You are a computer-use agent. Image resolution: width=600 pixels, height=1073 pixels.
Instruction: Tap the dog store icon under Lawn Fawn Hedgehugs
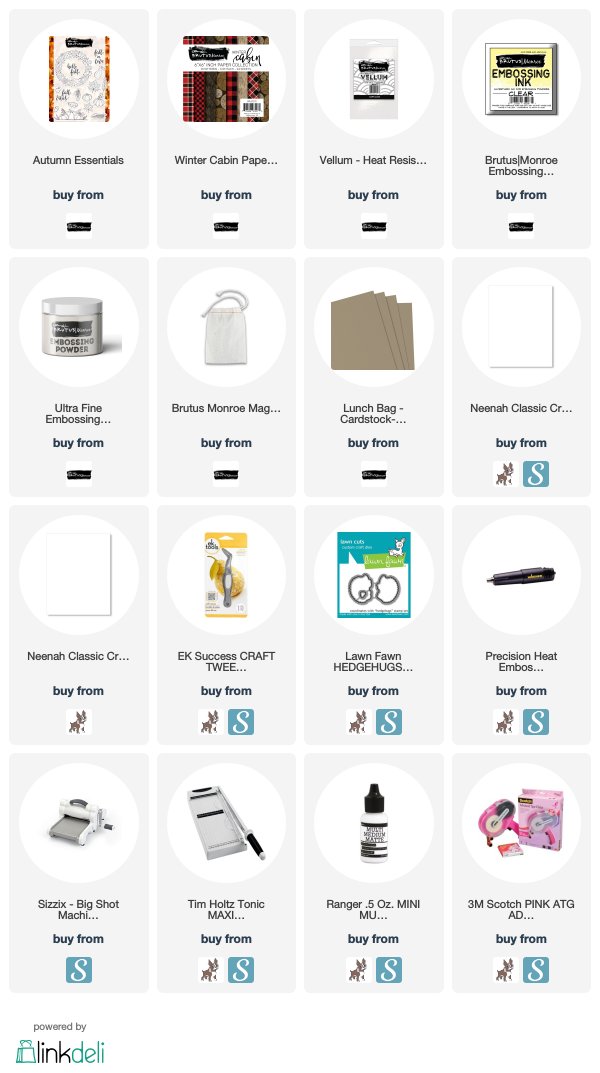pyautogui.click(x=358, y=722)
